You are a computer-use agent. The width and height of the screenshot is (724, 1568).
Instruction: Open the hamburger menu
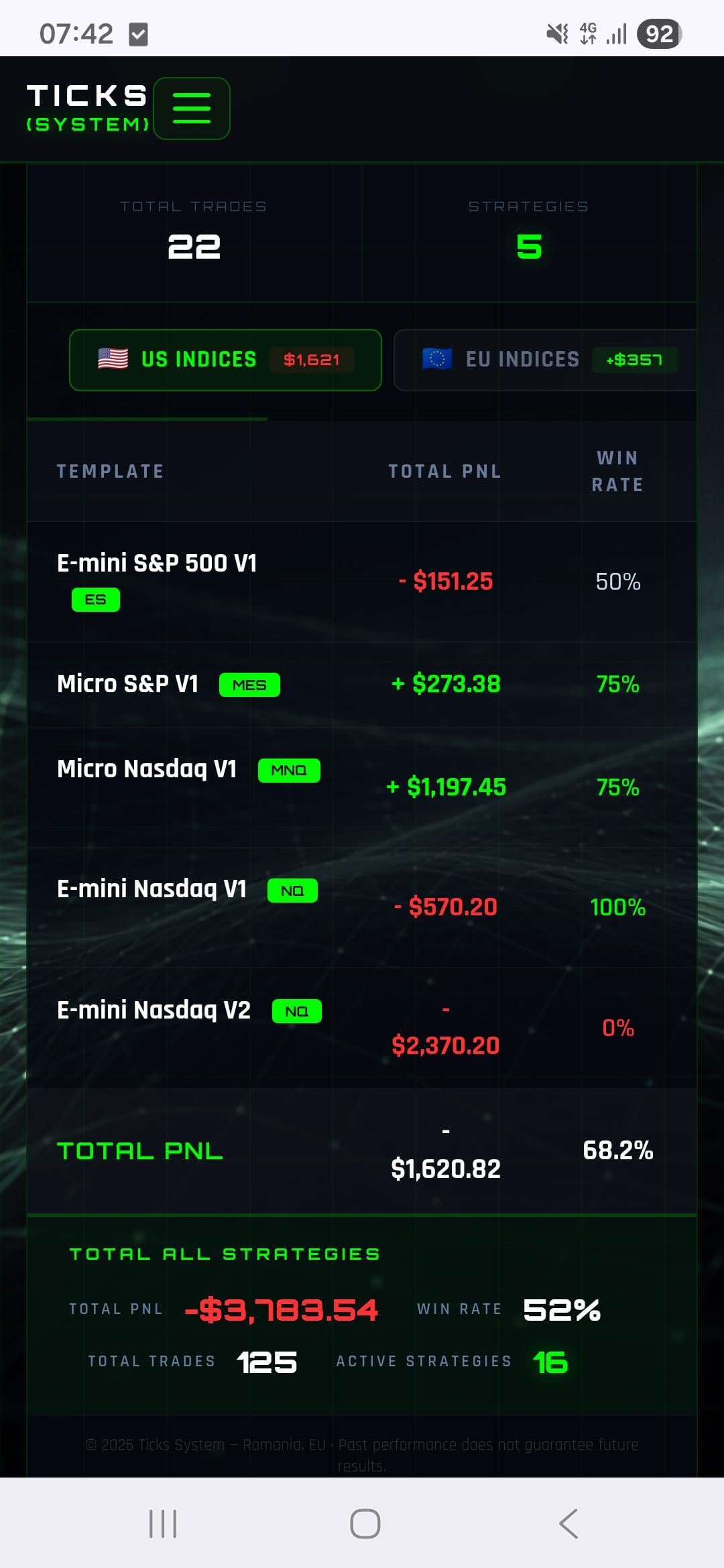pos(192,109)
